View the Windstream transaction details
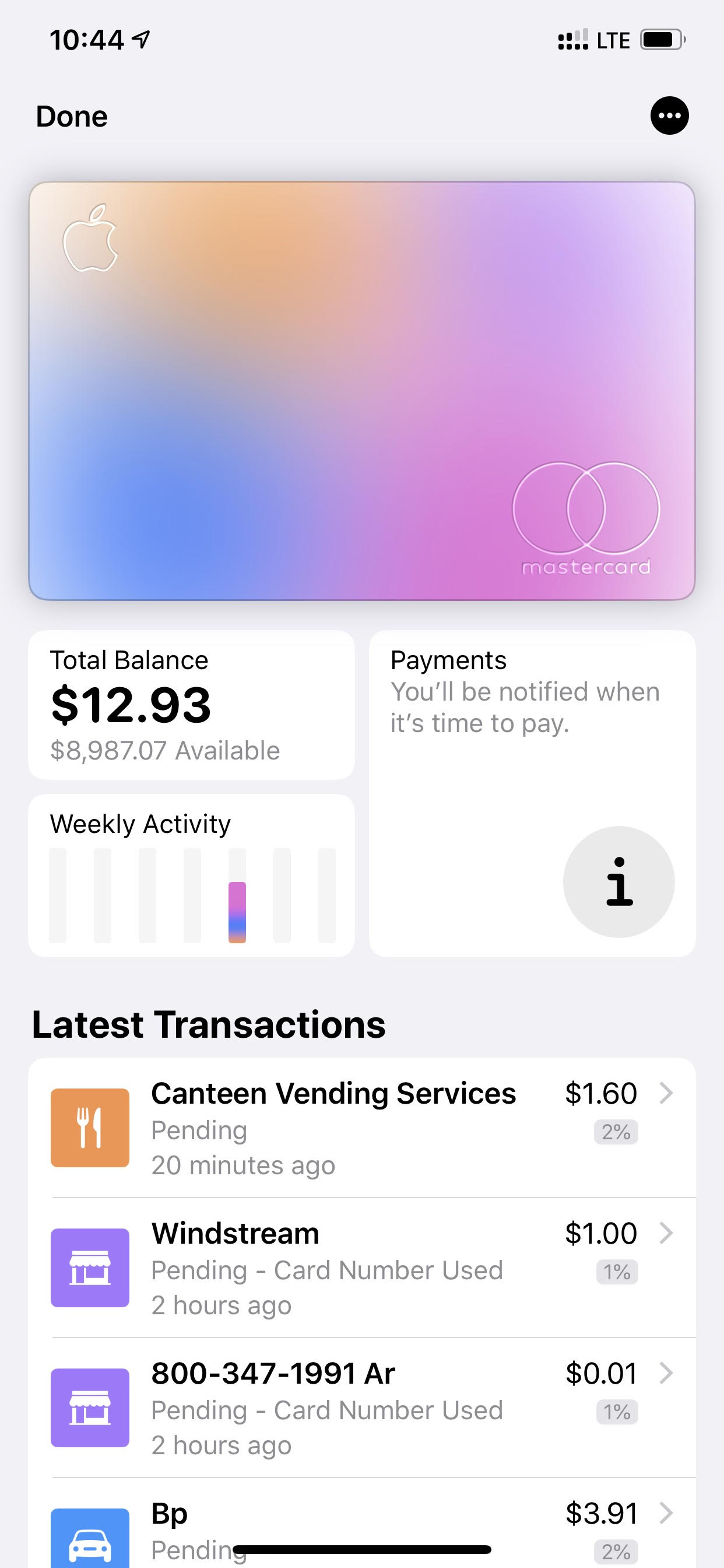Viewport: 724px width, 1568px height. point(362,1268)
